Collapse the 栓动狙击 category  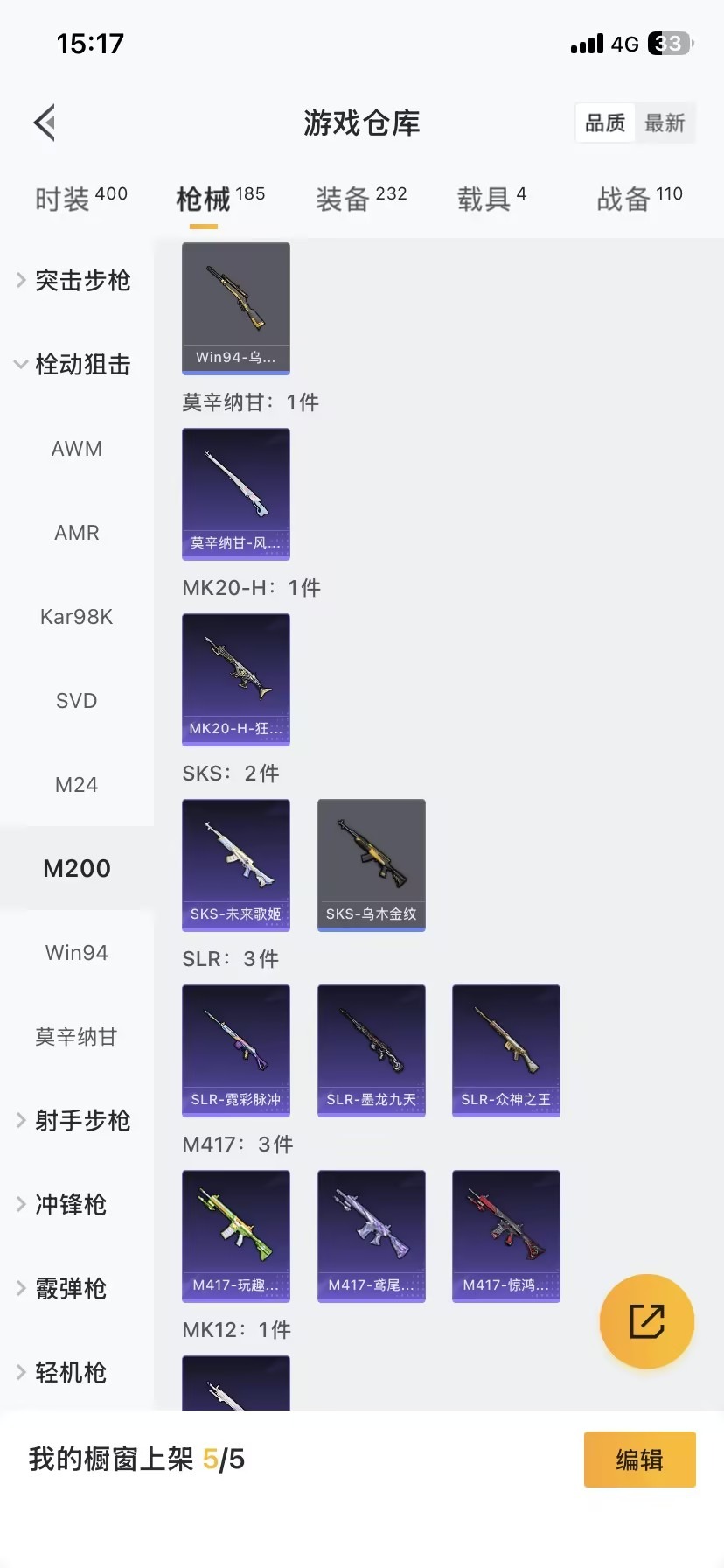pos(77,365)
